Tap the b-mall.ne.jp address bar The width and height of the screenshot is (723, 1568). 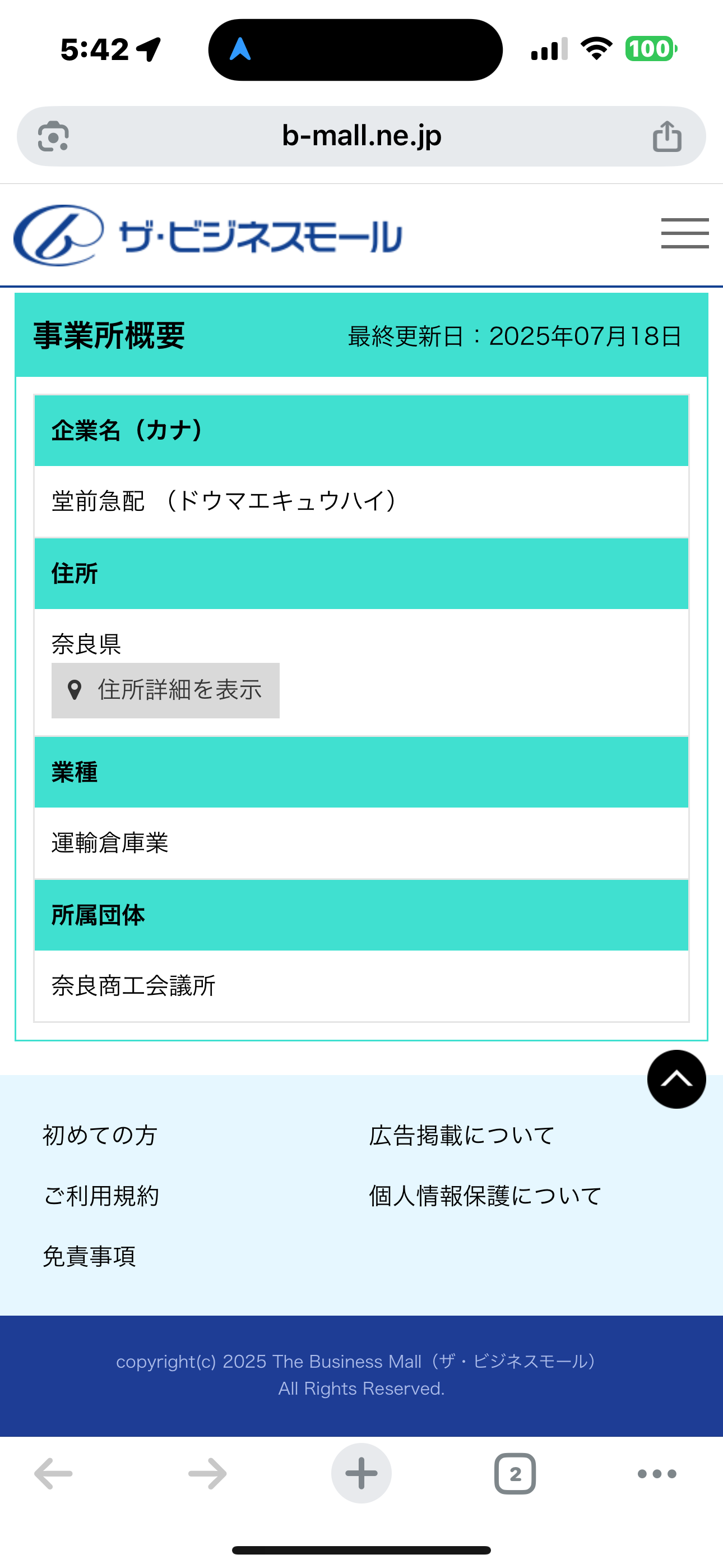click(x=361, y=136)
